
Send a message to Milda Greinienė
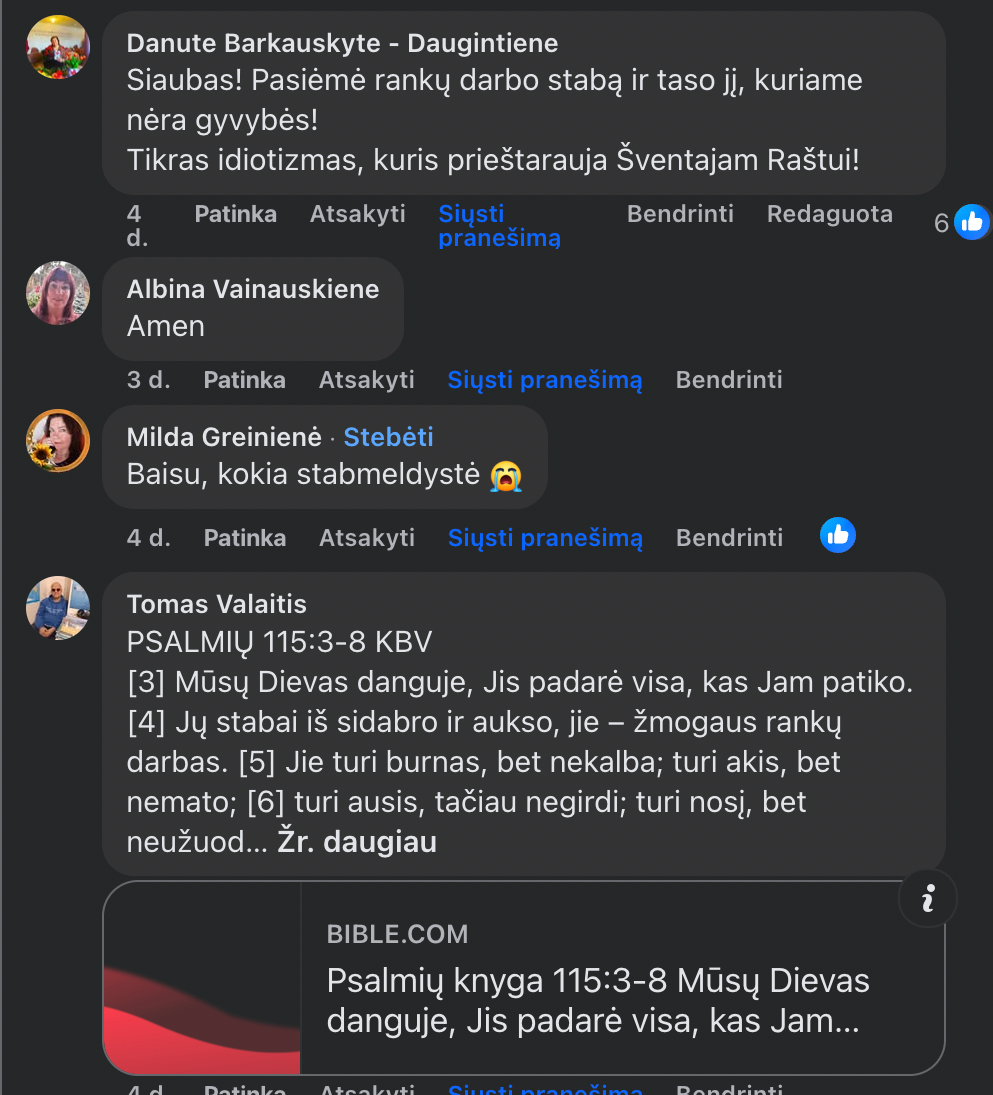pos(545,538)
